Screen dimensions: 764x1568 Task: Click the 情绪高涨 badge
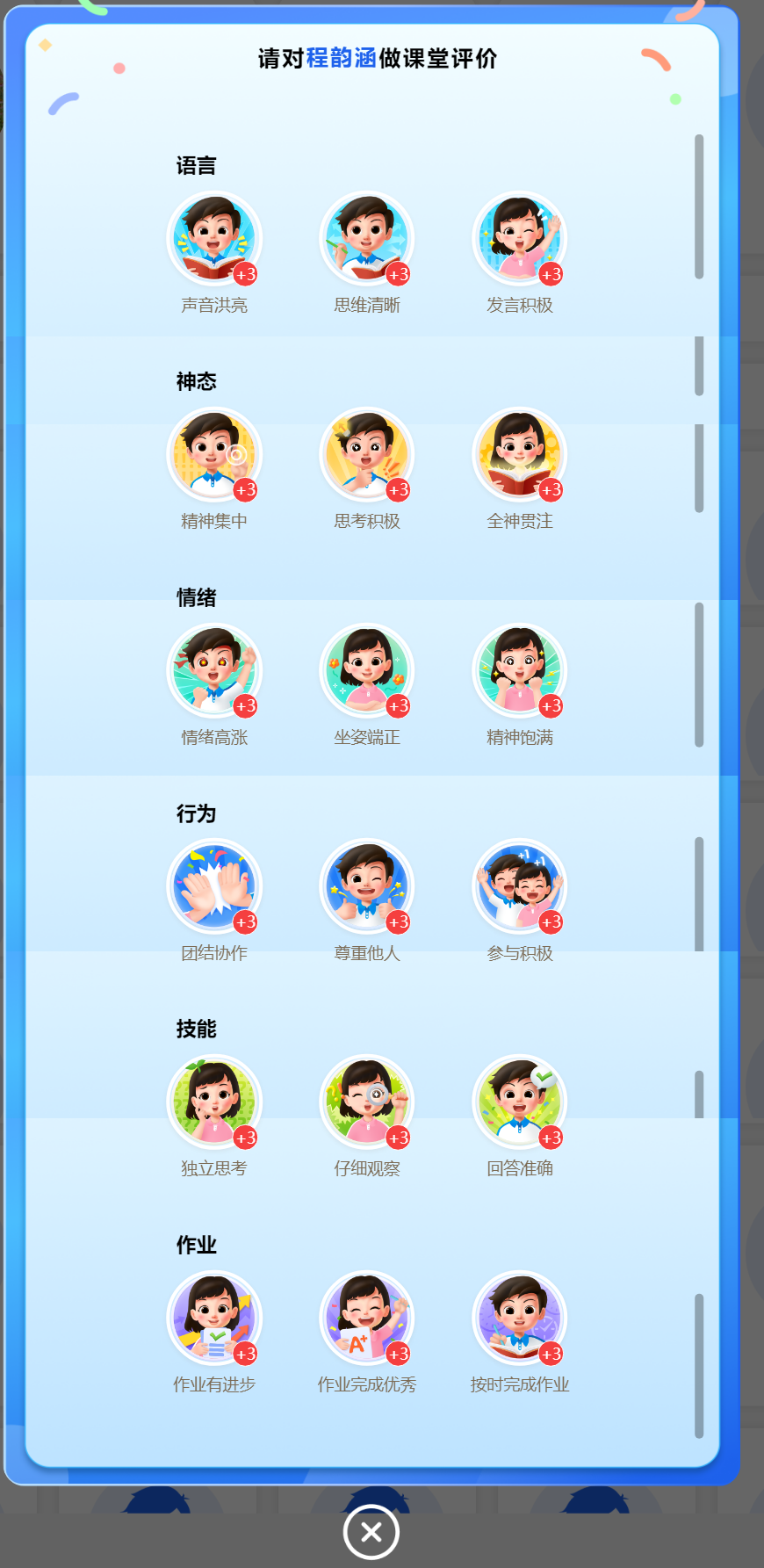point(214,670)
